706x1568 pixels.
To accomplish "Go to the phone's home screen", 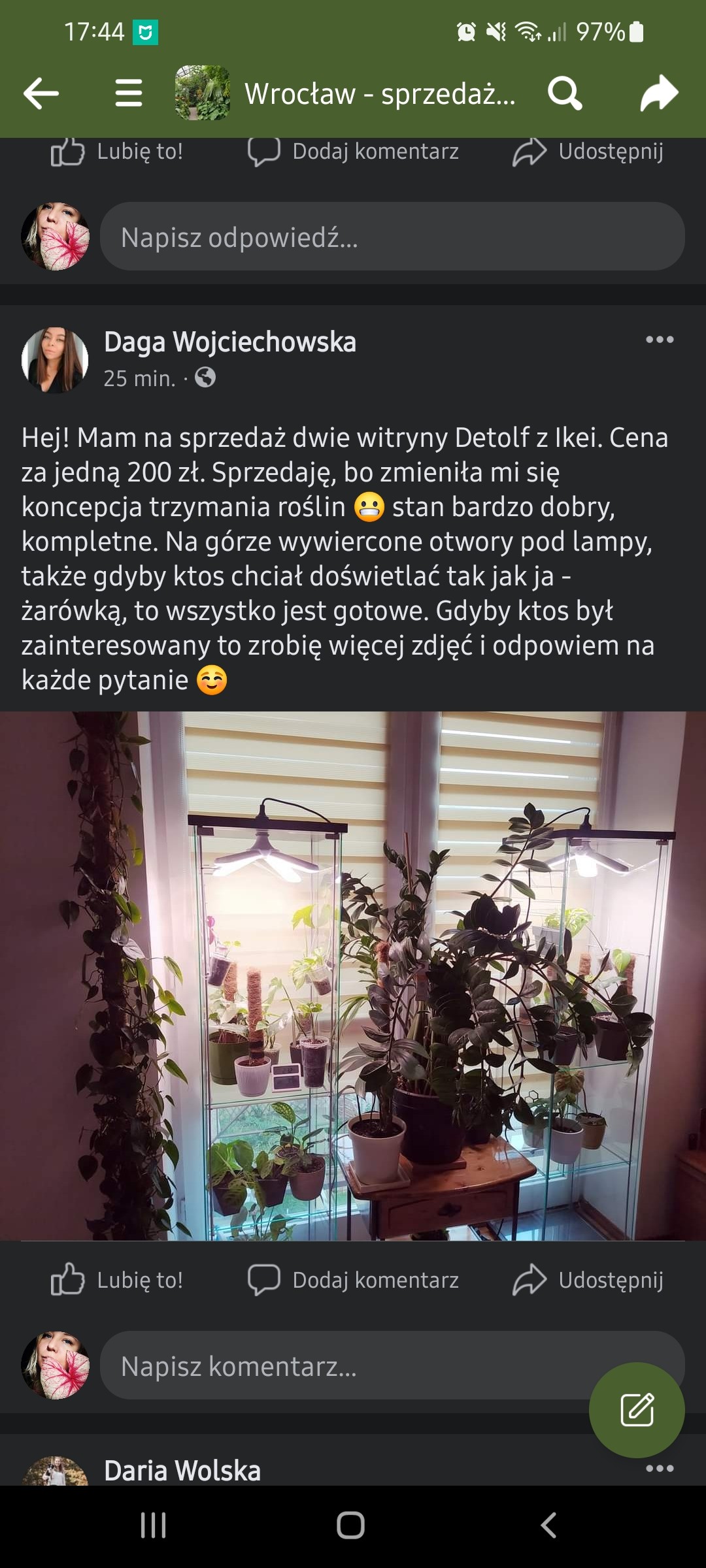I will click(x=350, y=1526).
